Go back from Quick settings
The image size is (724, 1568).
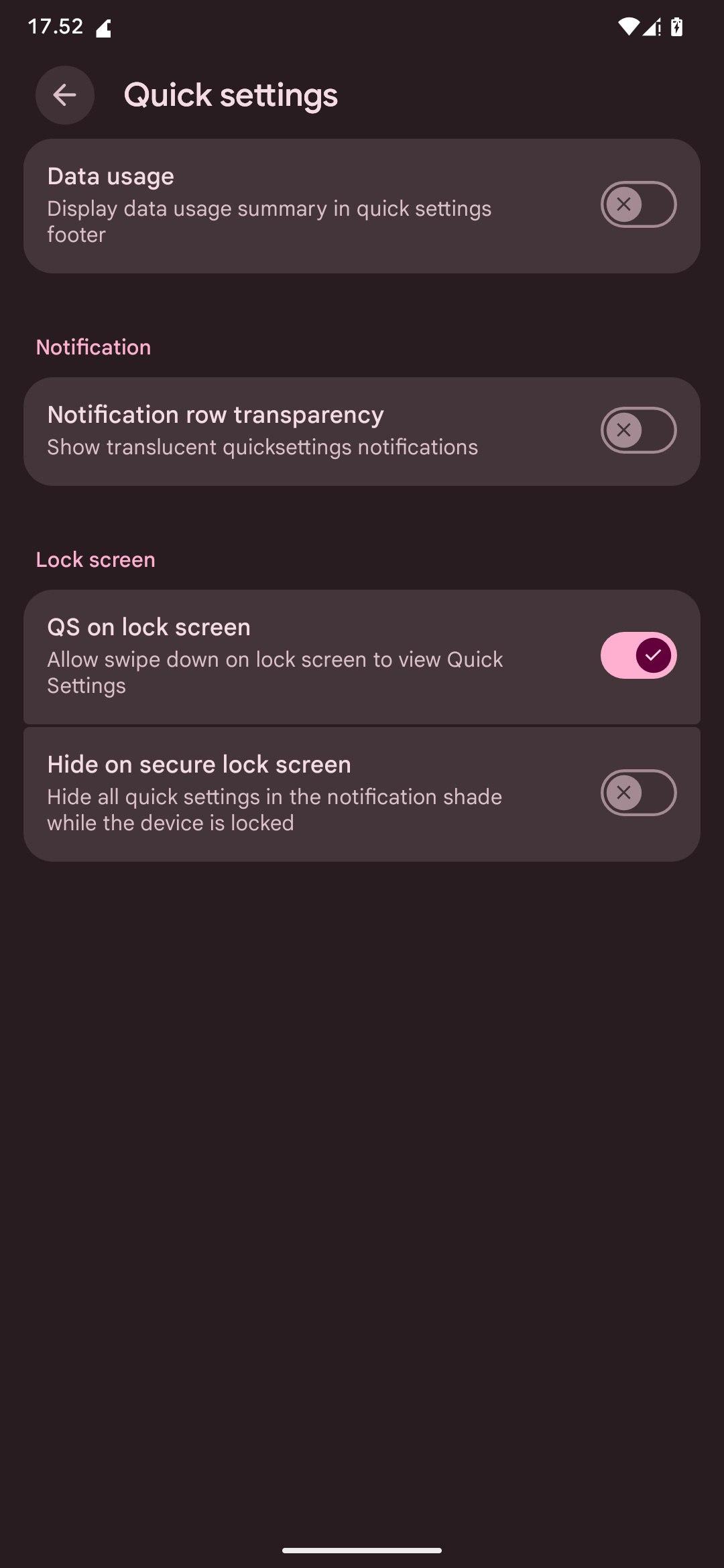pyautogui.click(x=64, y=95)
